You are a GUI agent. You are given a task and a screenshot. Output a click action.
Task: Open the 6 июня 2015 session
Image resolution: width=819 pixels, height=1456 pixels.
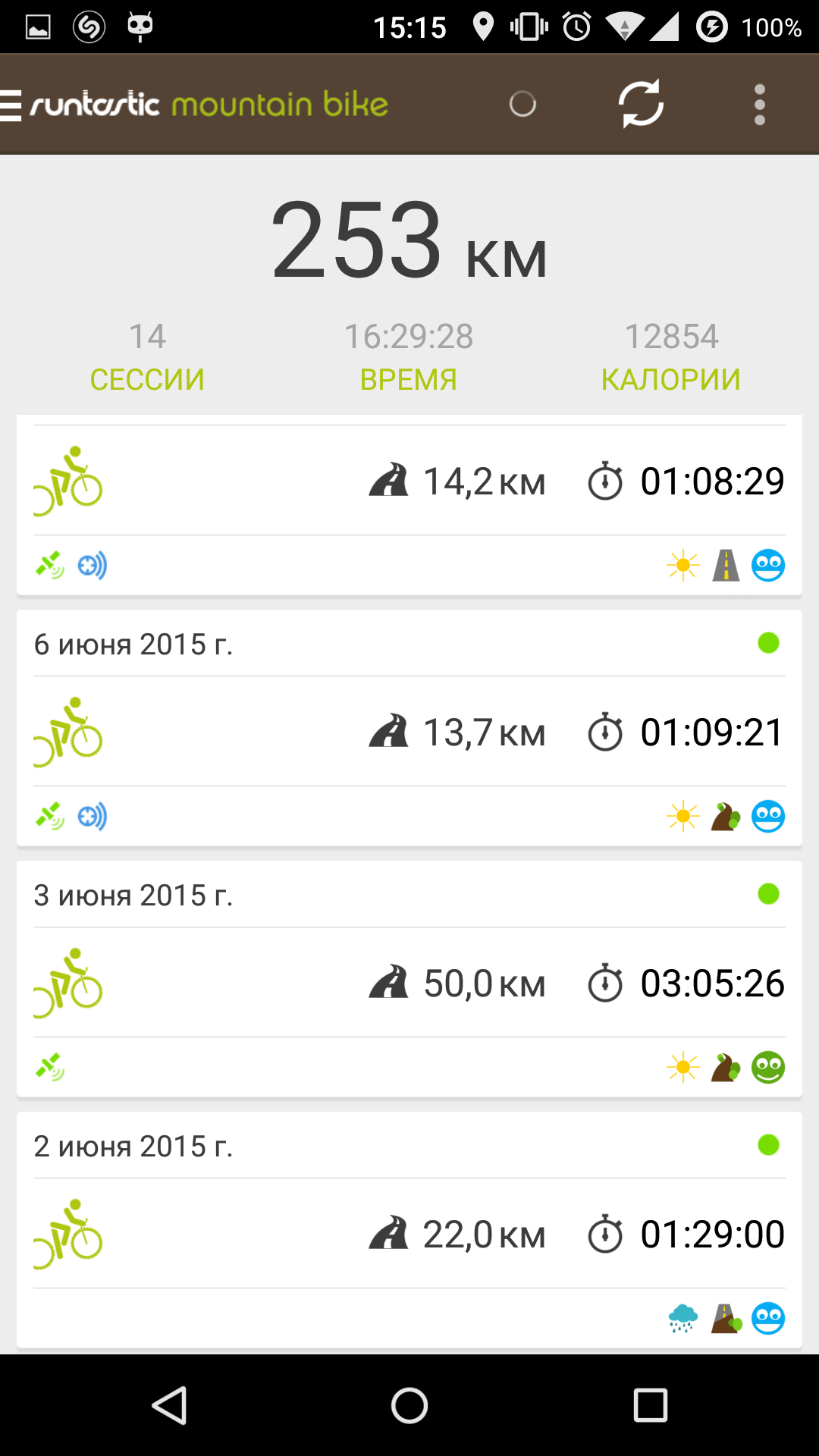(409, 728)
